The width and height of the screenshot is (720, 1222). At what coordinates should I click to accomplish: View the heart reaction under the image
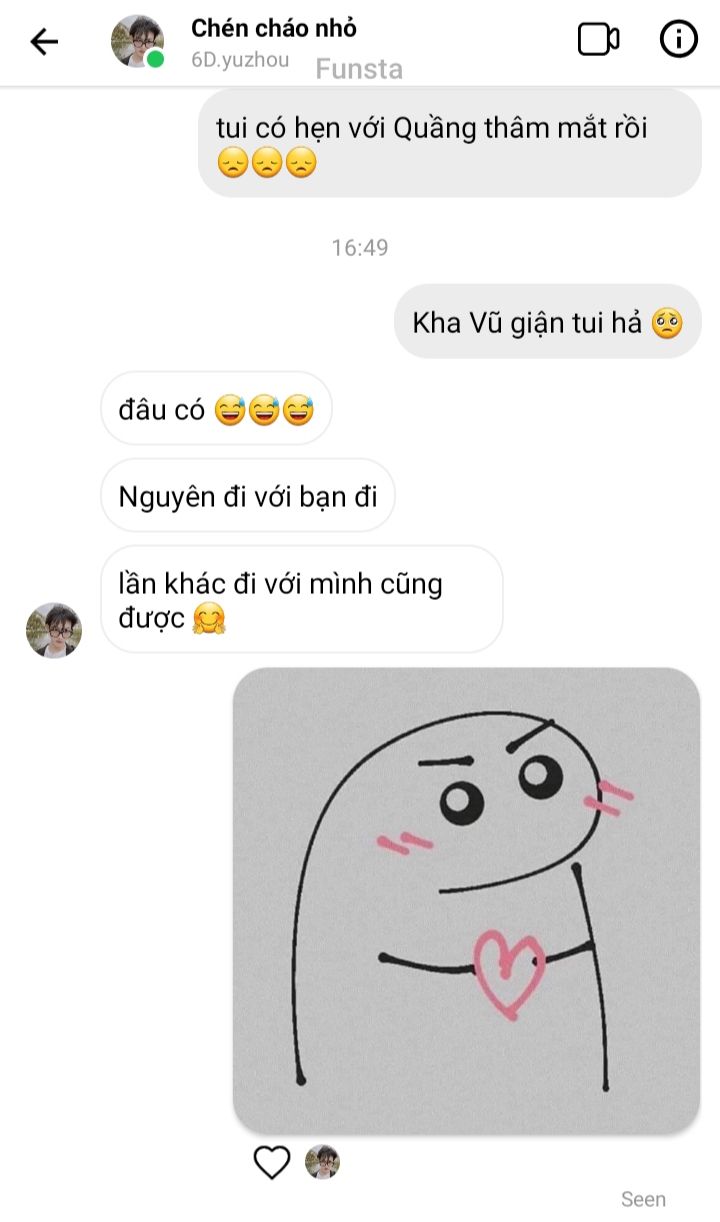(x=271, y=1162)
